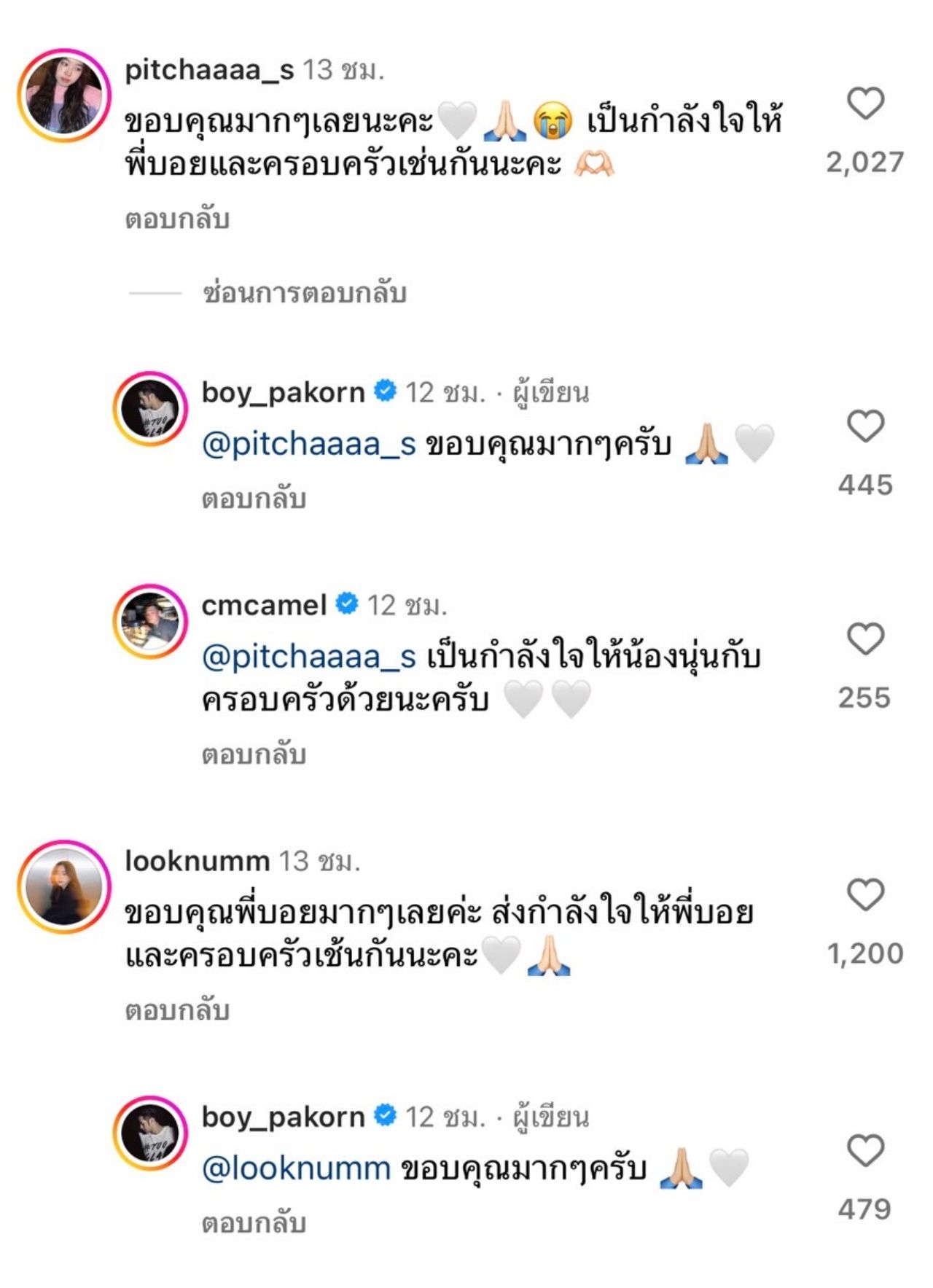Hide replies under pitchaaaa_s's comment

click(304, 293)
